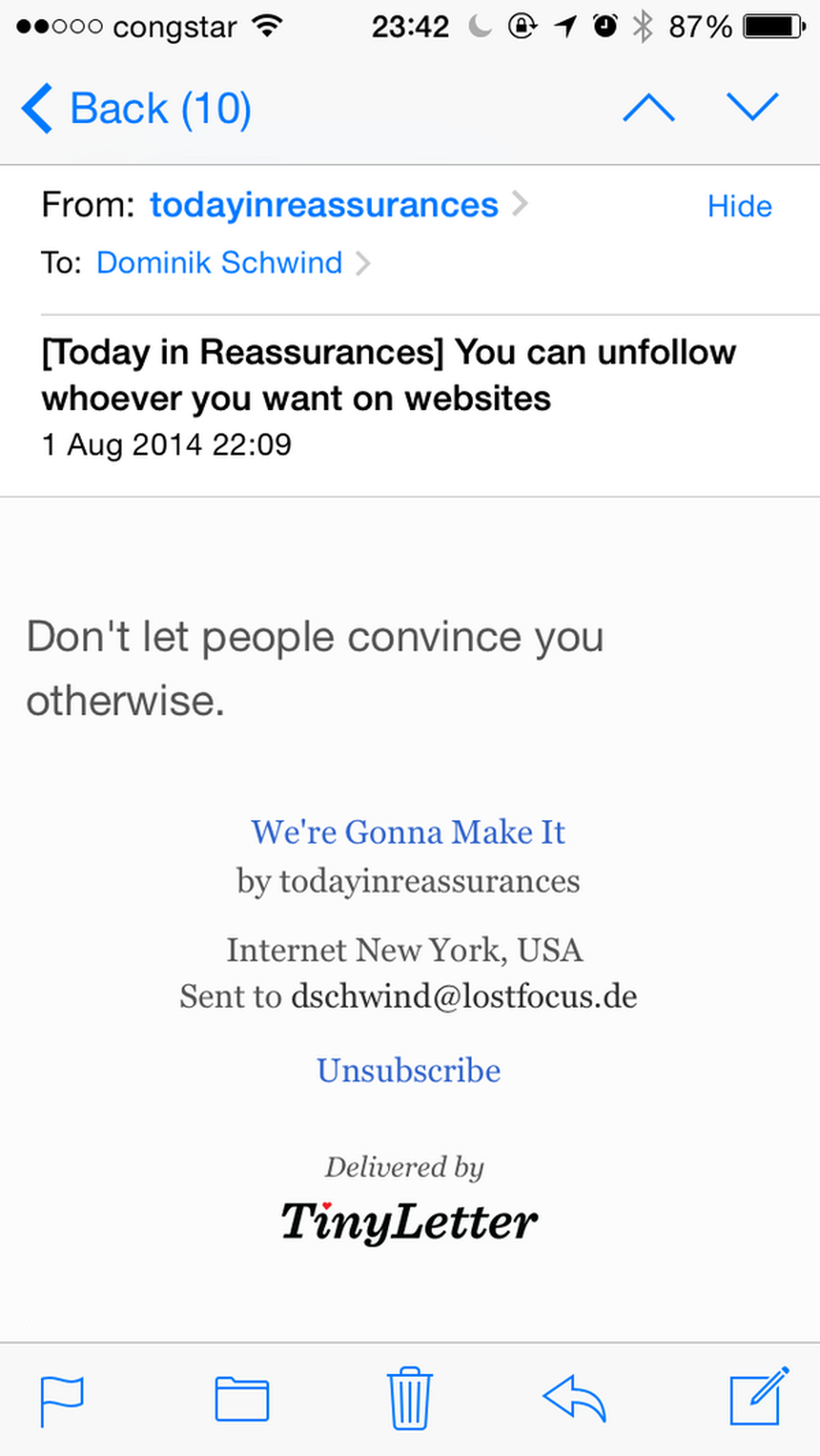Screen dimensions: 820x1456
Task: Delete this email with the trash icon
Action: [x=409, y=1398]
